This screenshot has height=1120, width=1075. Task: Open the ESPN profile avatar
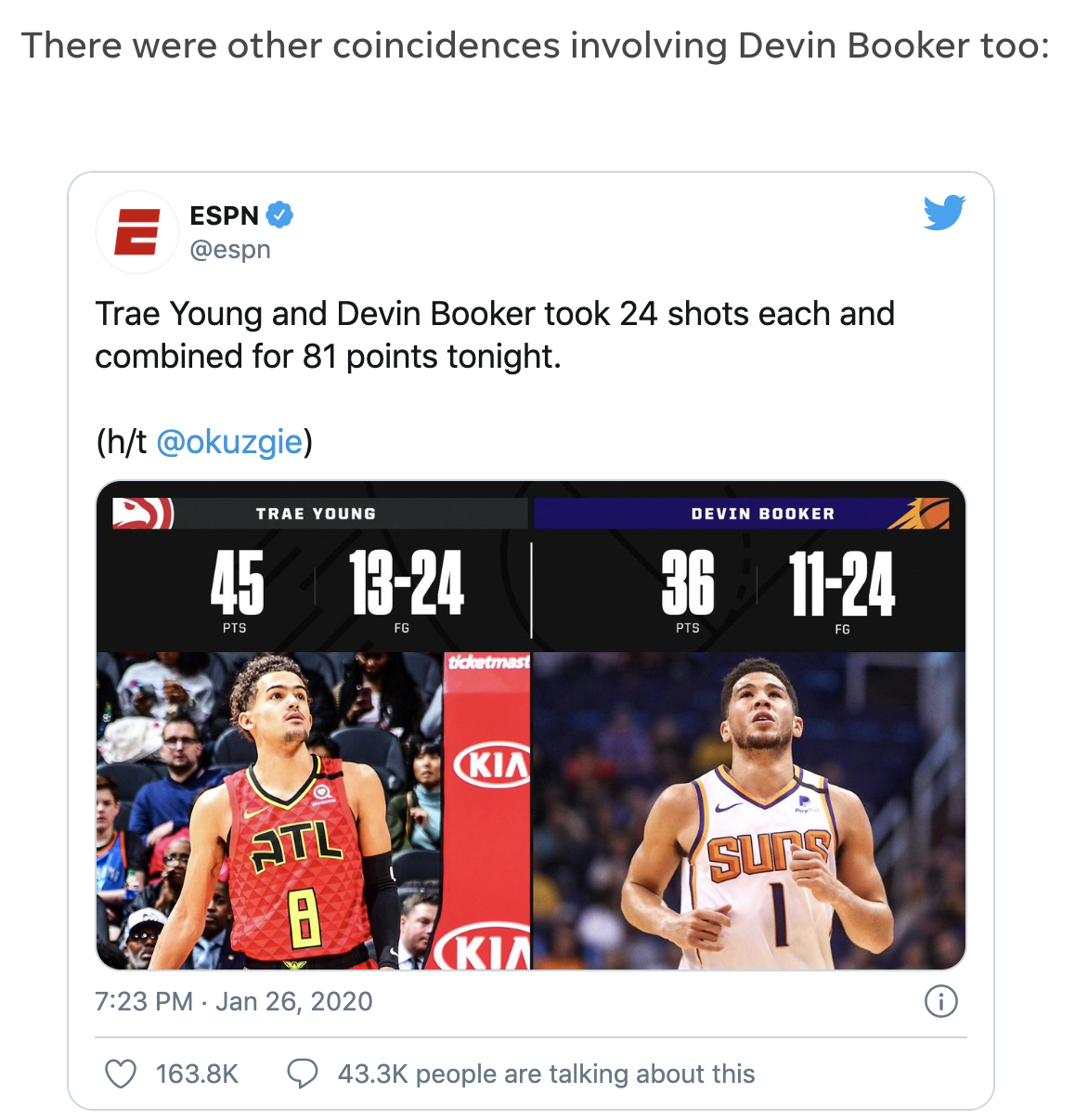click(137, 232)
